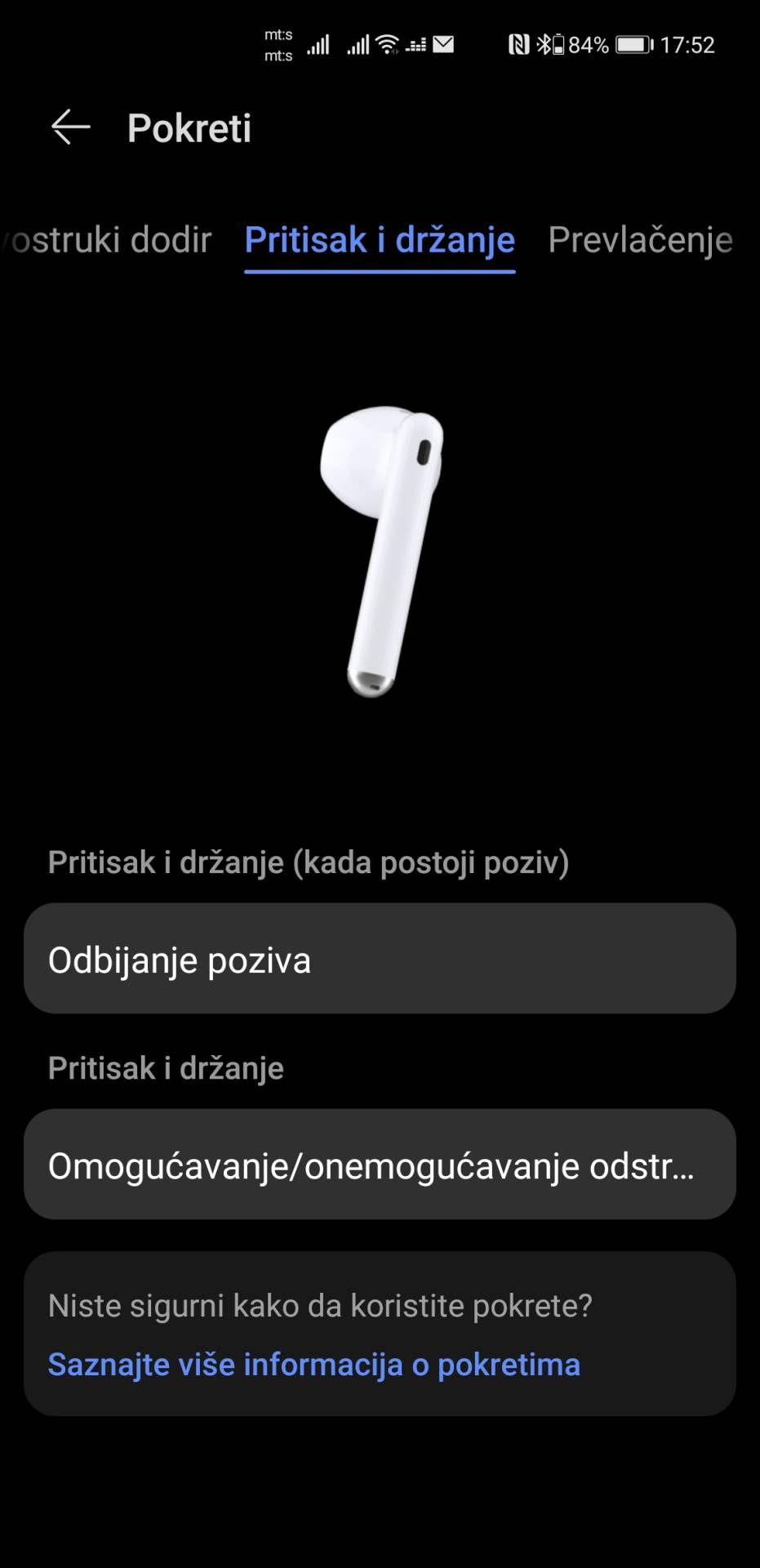Tap the Wi-Fi icon in the status bar
This screenshot has width=760, height=1568.
pos(389,44)
